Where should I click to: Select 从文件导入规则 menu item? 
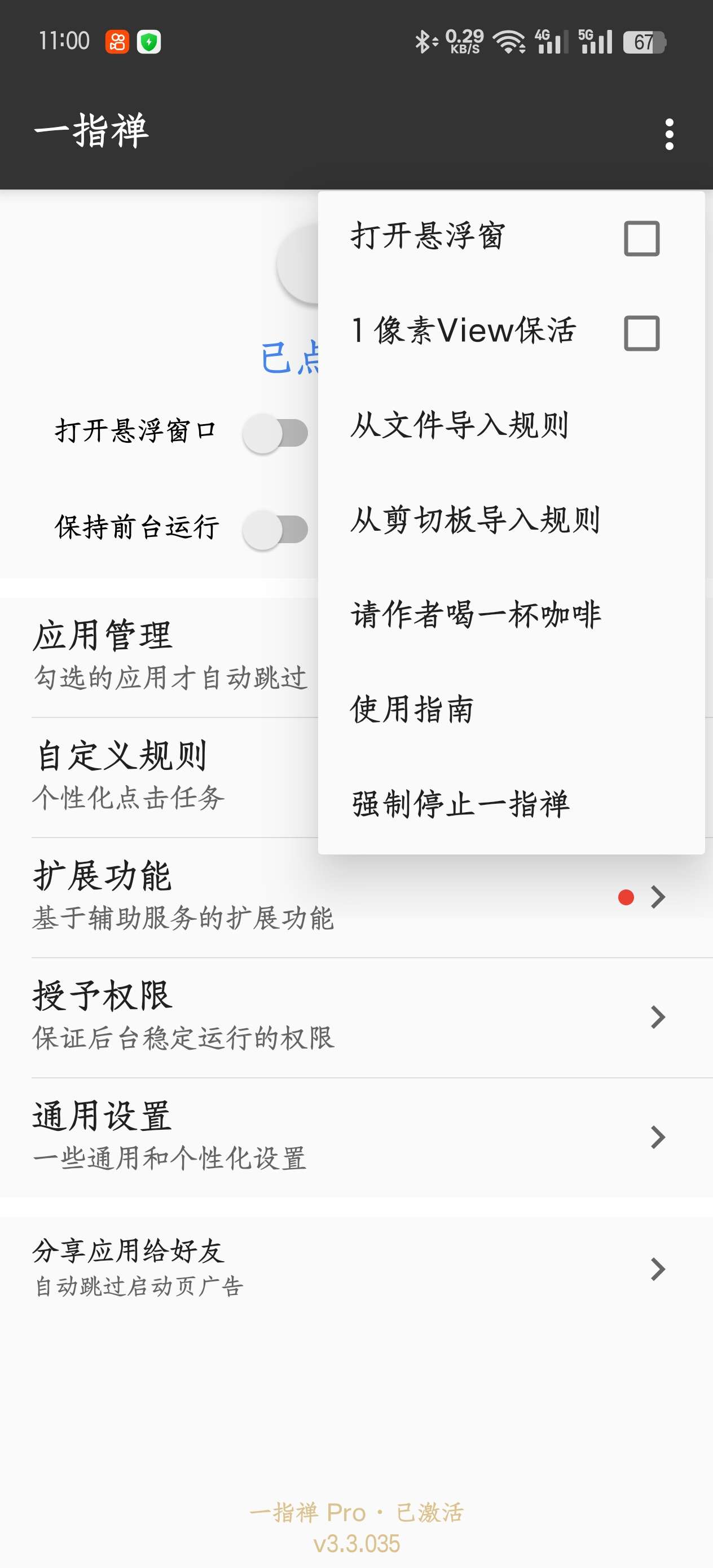click(x=460, y=425)
